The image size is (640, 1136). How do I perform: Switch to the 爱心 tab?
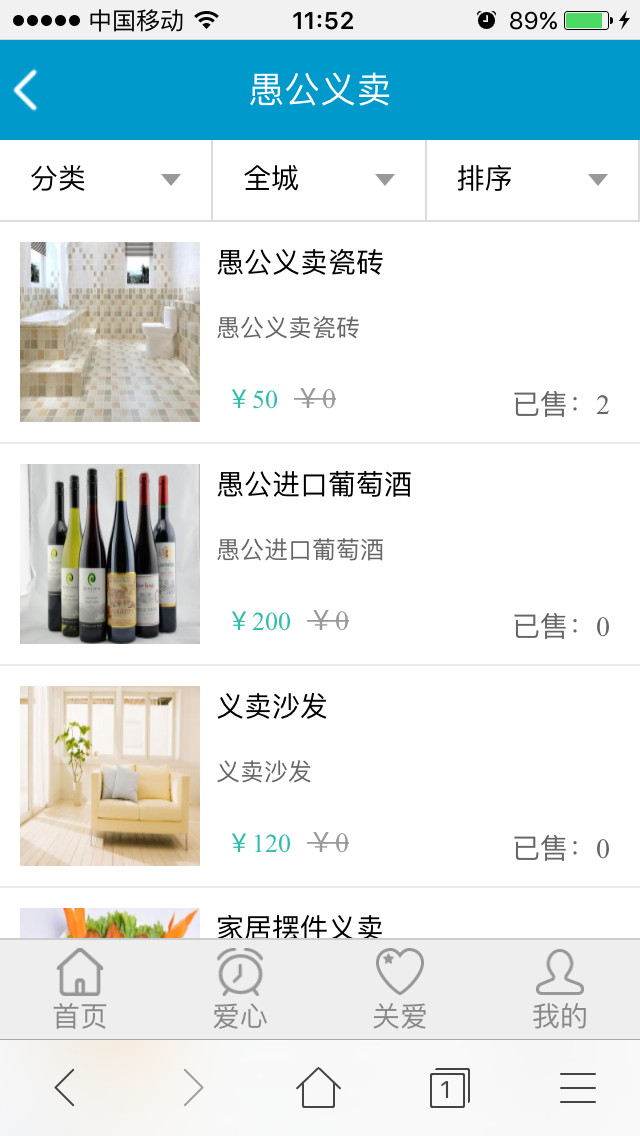[240, 990]
